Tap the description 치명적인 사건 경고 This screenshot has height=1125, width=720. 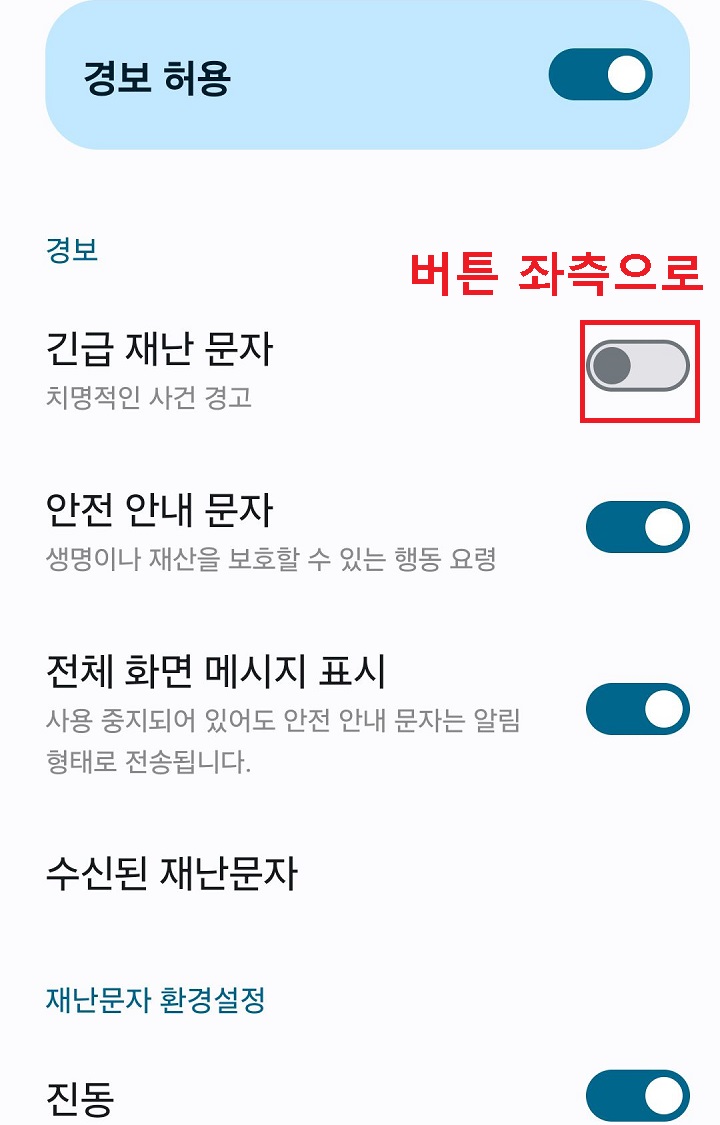pyautogui.click(x=140, y=394)
